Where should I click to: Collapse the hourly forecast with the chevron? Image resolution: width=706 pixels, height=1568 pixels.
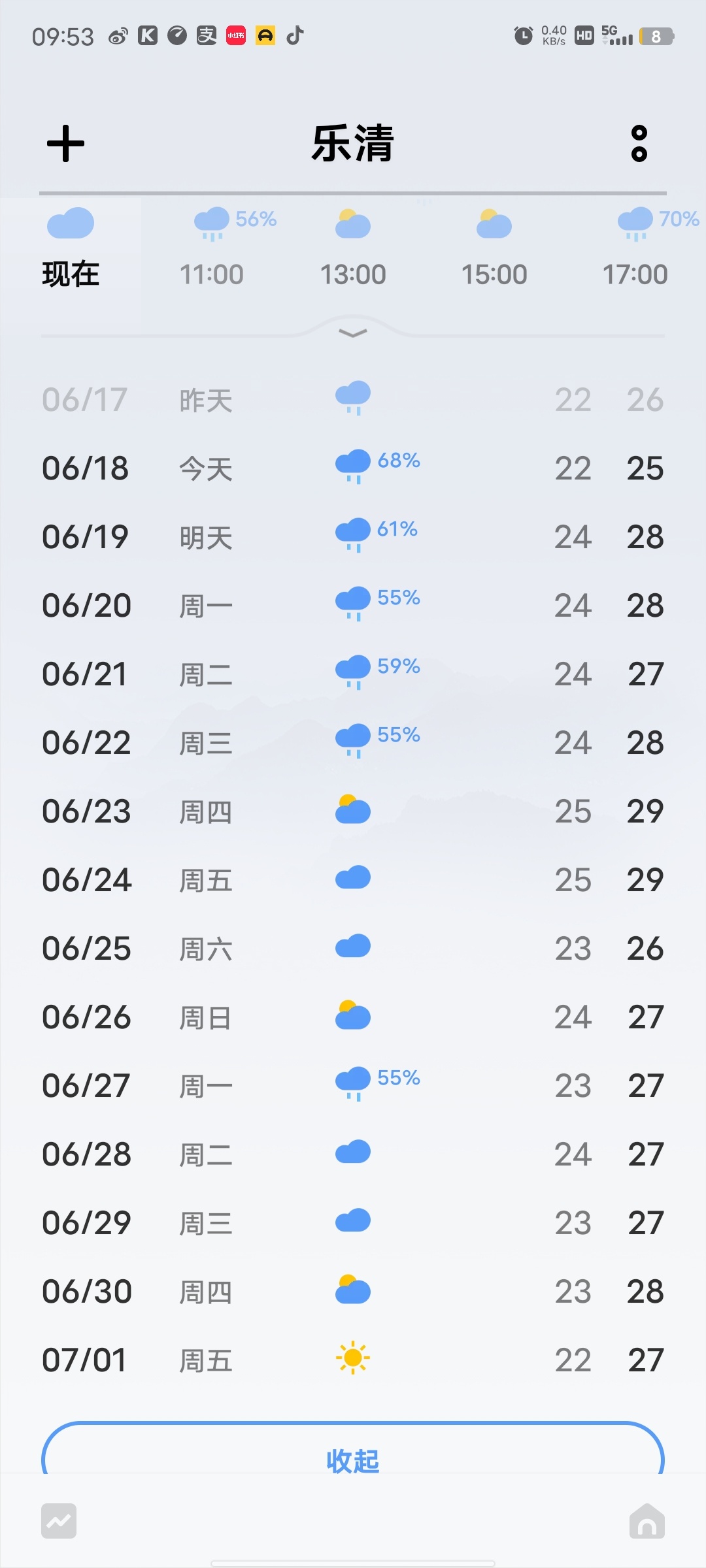coord(353,333)
